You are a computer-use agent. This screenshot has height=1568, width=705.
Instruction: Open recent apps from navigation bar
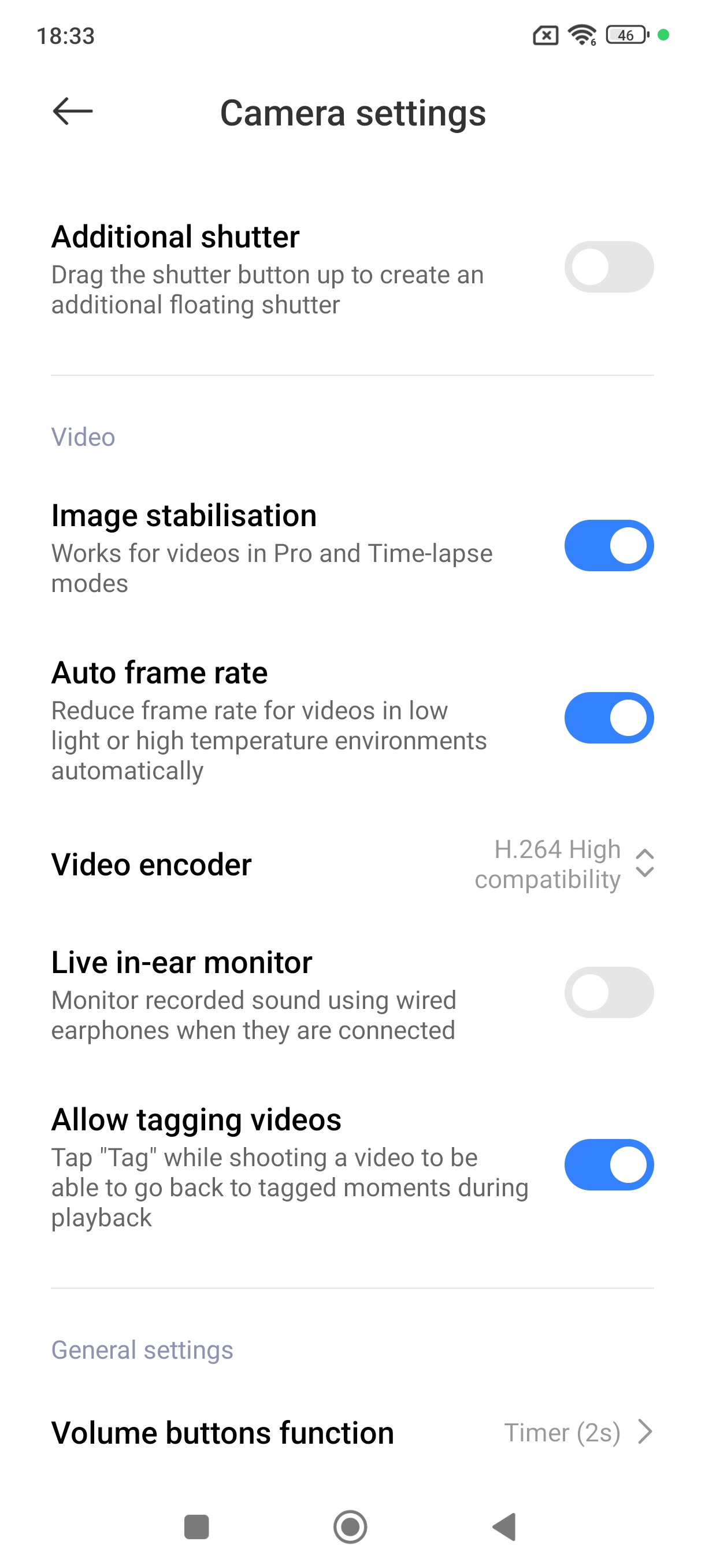(196, 1526)
